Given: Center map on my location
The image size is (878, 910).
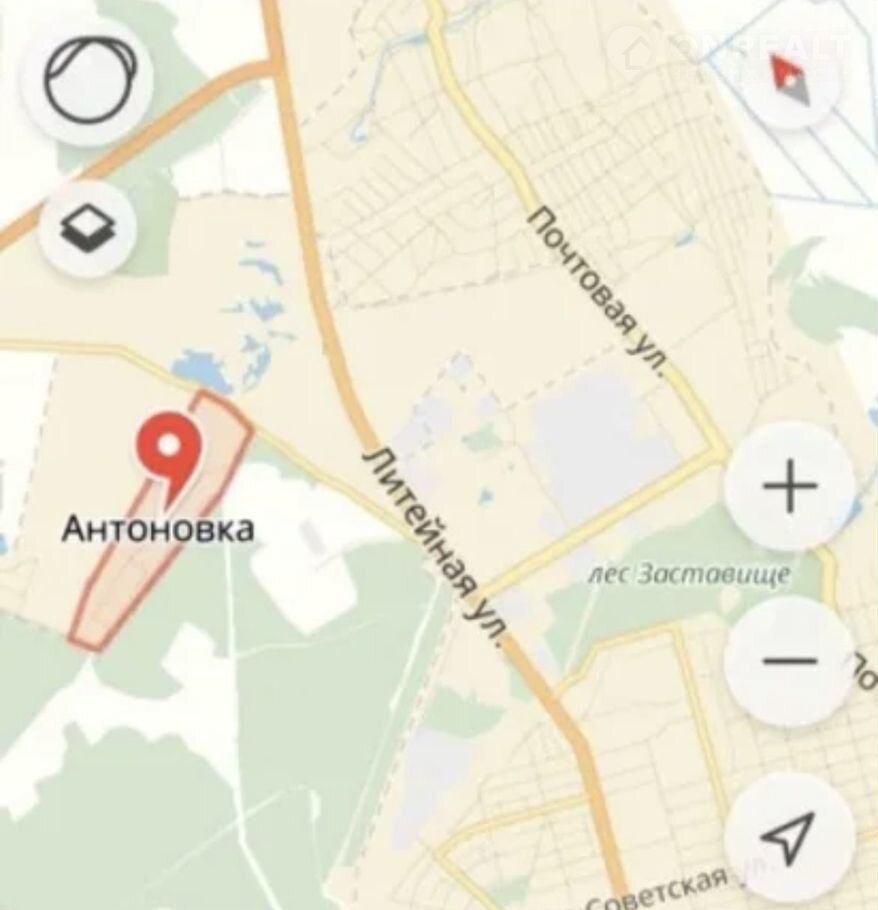Looking at the screenshot, I should point(789,836).
